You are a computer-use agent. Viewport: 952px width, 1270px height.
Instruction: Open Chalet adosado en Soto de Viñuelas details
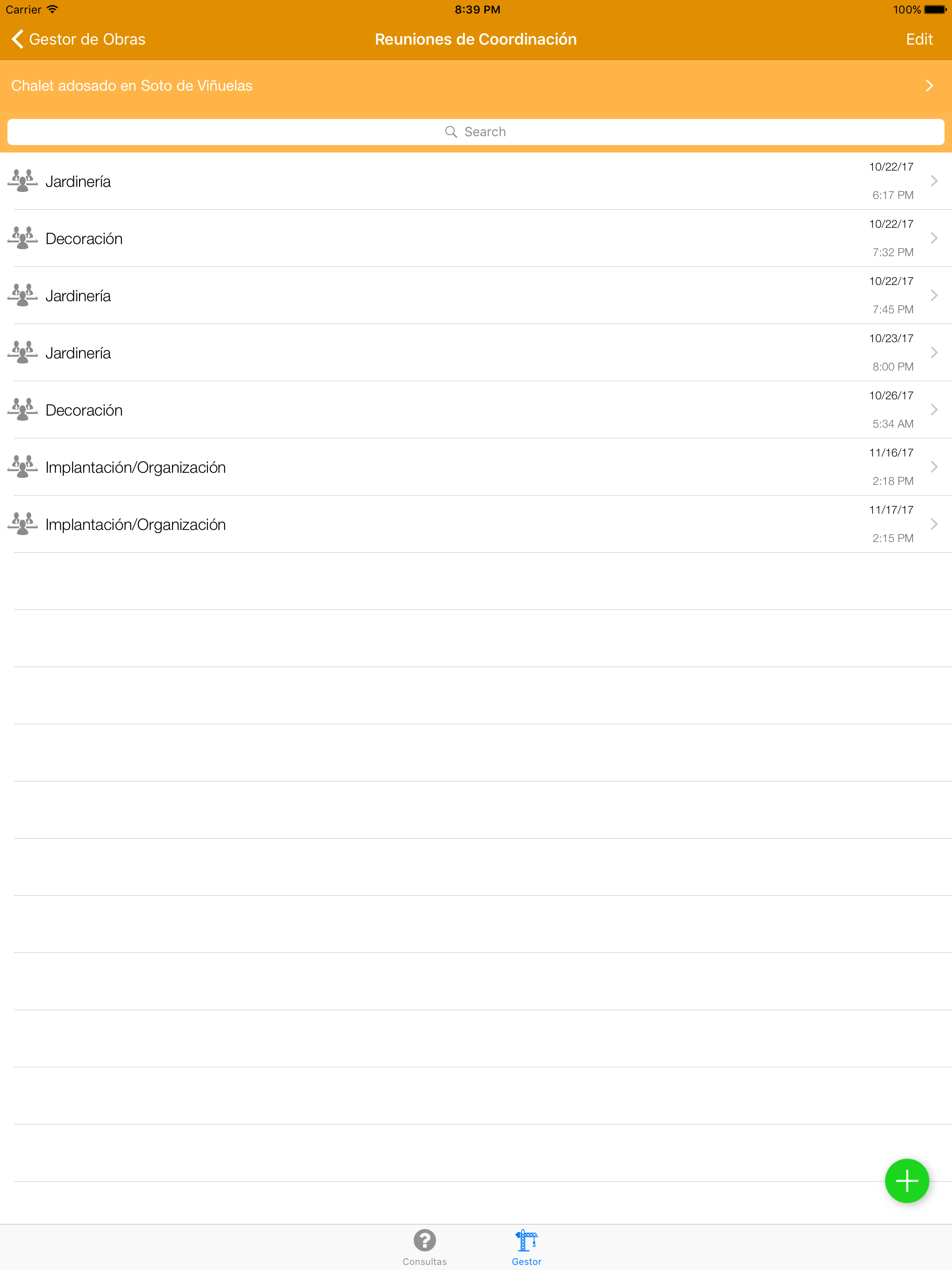coord(476,86)
